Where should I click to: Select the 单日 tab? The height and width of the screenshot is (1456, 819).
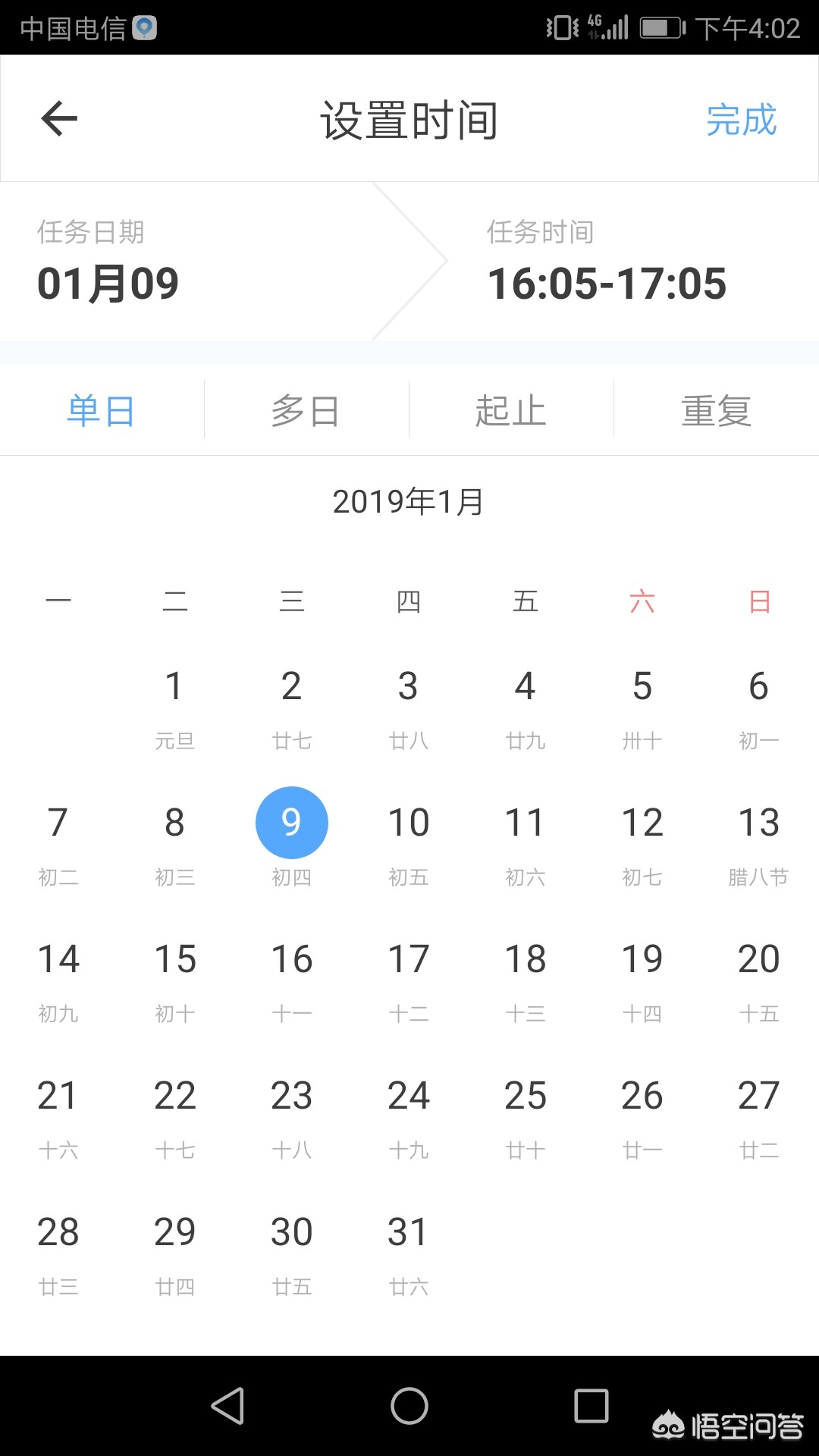tap(101, 411)
